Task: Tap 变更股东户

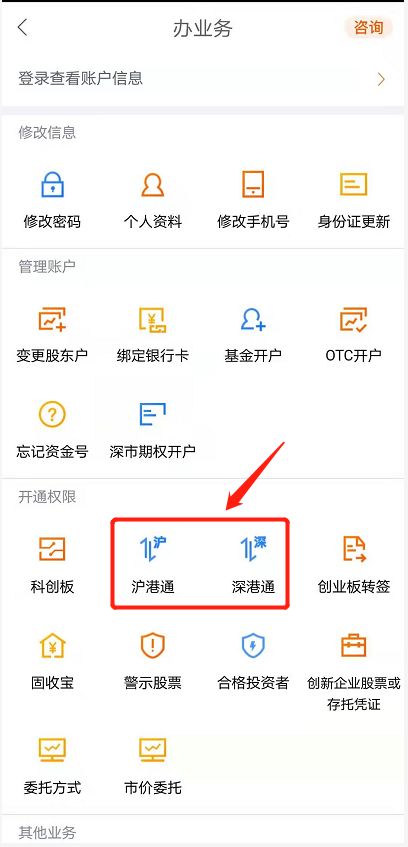Action: click(x=52, y=334)
